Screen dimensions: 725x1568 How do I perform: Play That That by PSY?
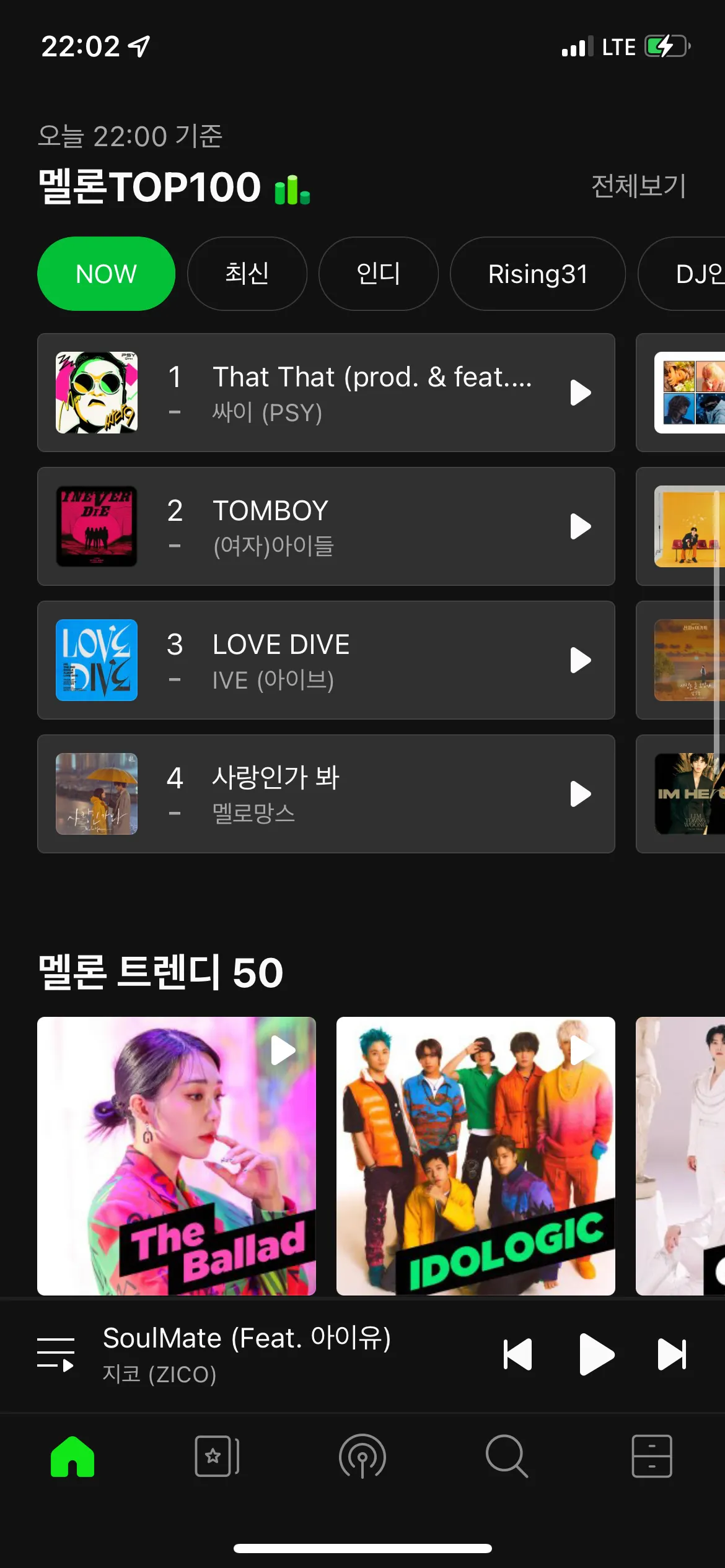(x=580, y=393)
